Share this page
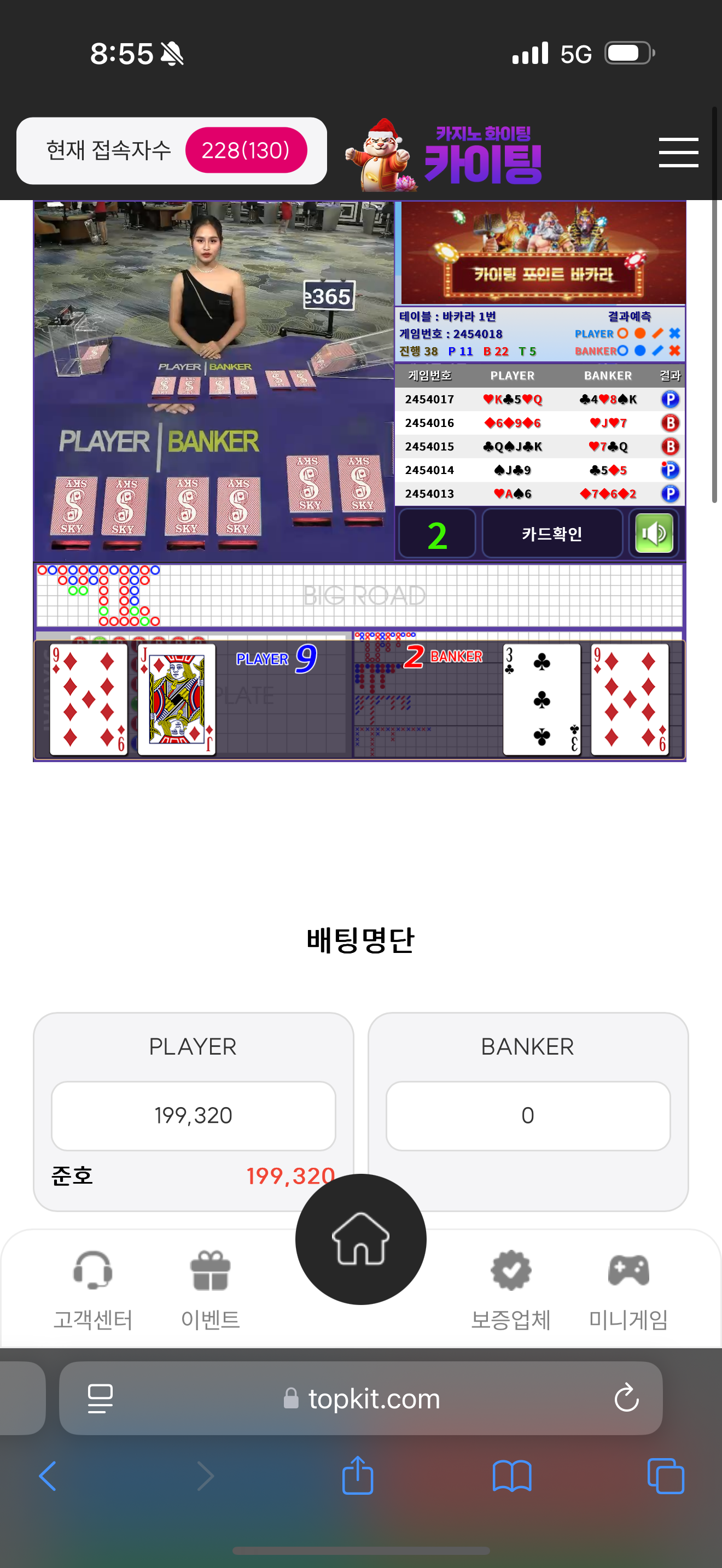Image resolution: width=722 pixels, height=1568 pixels. coord(357,1475)
